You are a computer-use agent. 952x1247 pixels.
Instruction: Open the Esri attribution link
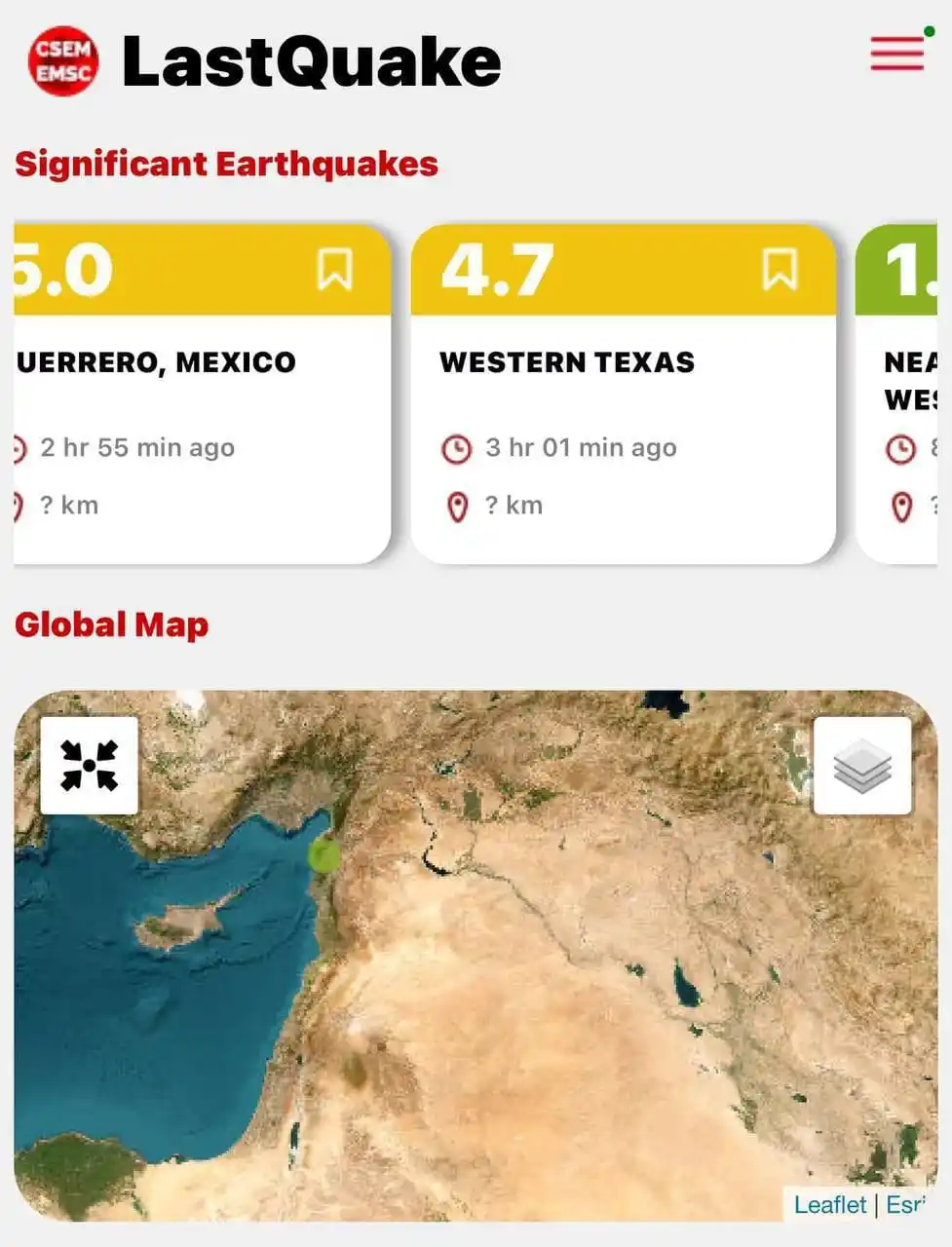click(x=904, y=1205)
